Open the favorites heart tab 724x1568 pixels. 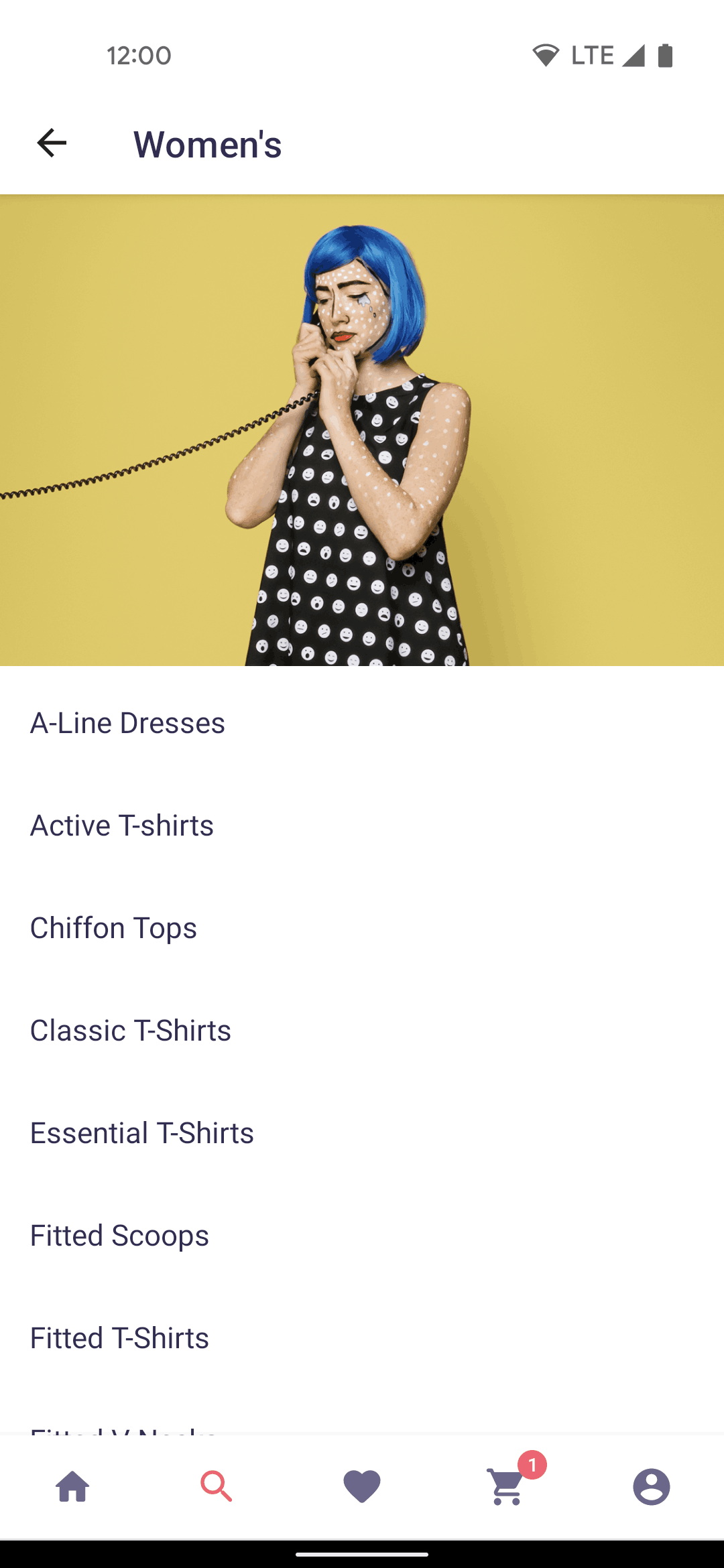click(x=362, y=1487)
